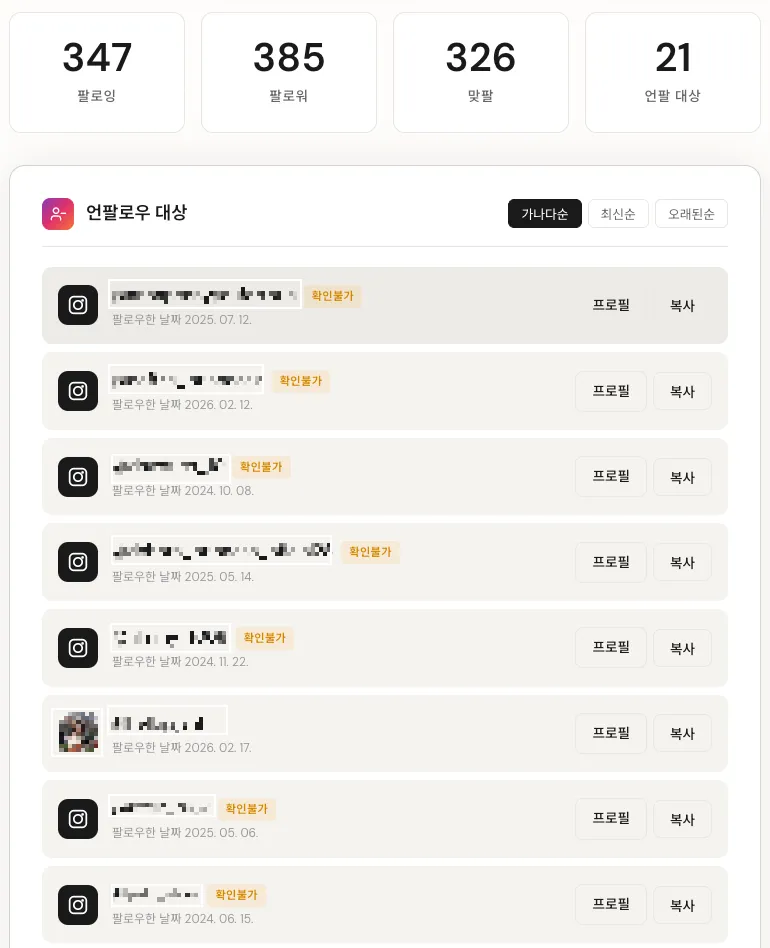
Task: Click the Instagram icon on the 2025. 07. 12 row
Action: (77, 305)
